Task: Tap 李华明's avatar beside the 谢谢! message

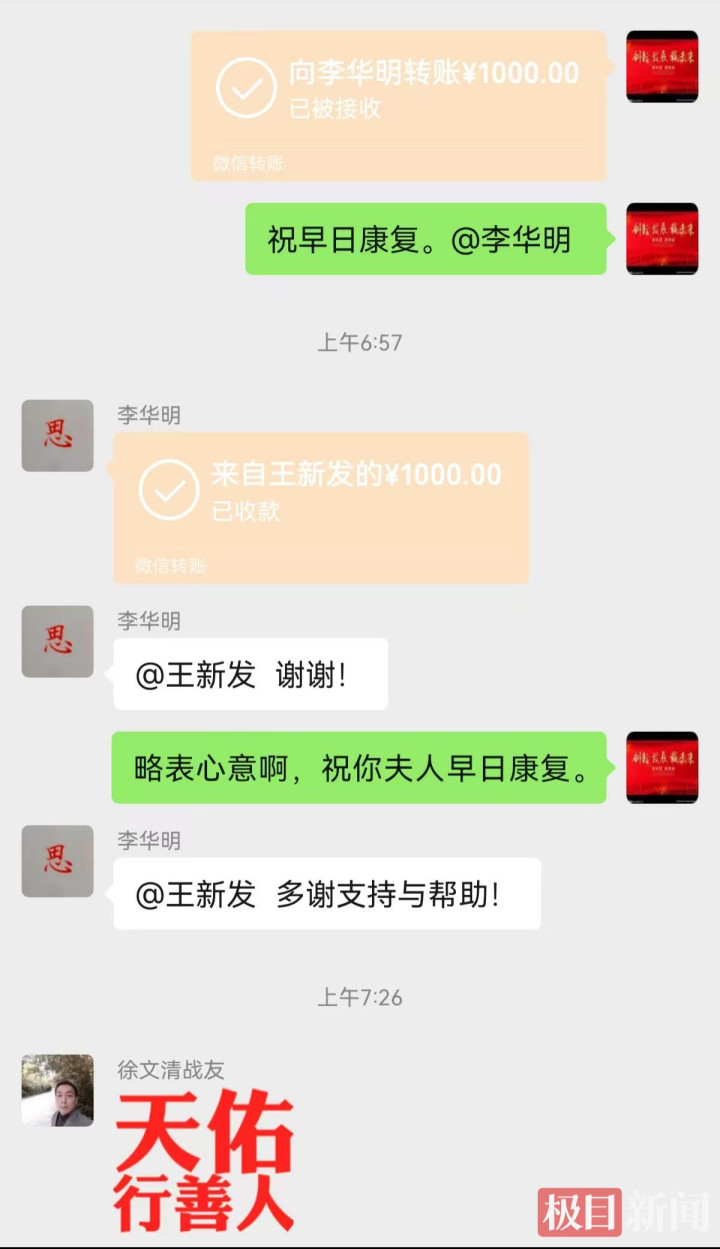Action: point(57,641)
